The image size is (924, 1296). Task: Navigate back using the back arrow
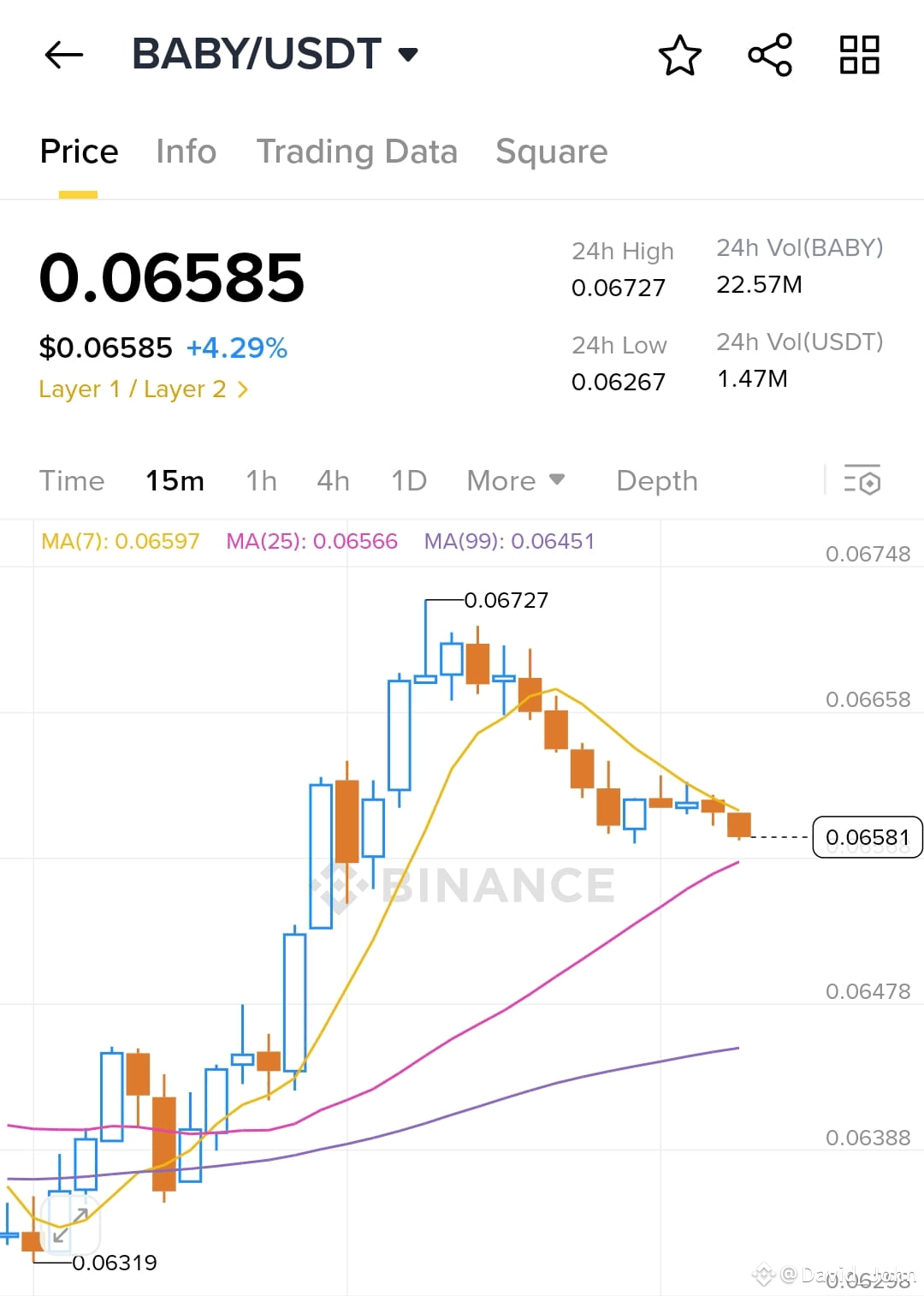pos(63,55)
